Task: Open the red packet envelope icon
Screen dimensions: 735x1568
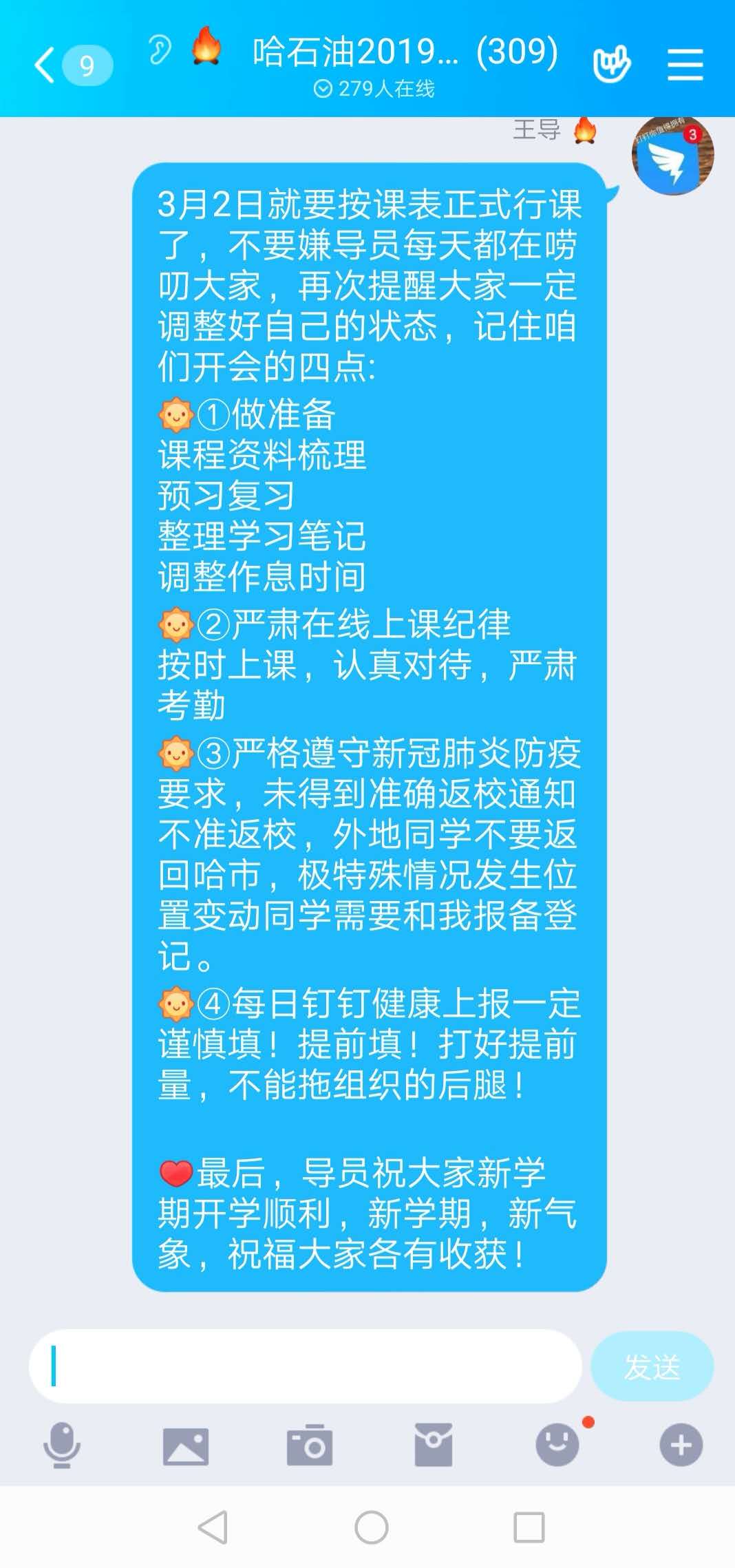Action: [x=433, y=1445]
